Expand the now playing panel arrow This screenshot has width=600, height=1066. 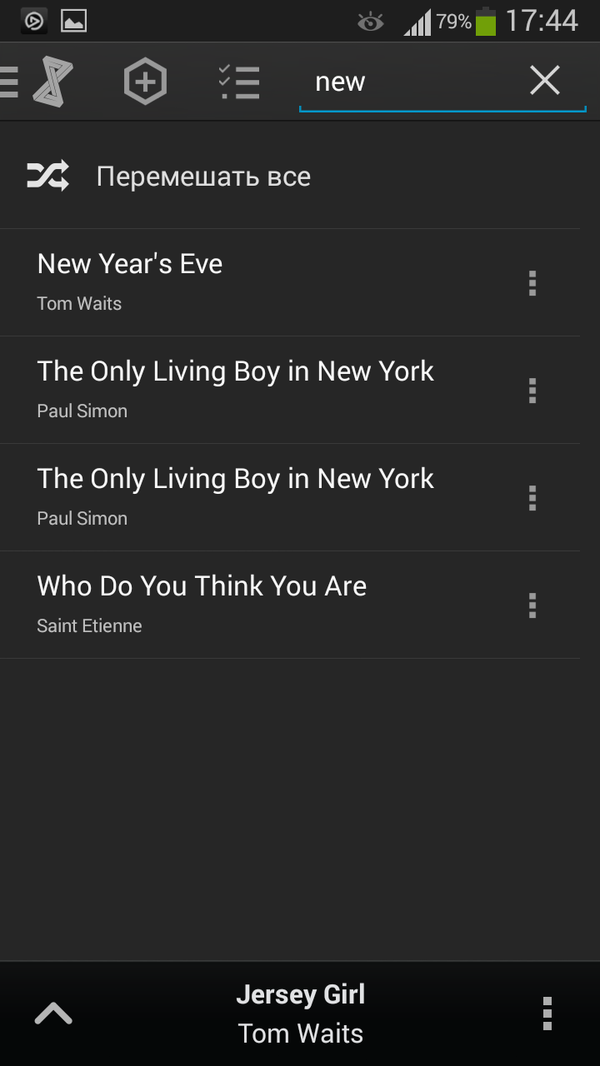click(x=53, y=1014)
